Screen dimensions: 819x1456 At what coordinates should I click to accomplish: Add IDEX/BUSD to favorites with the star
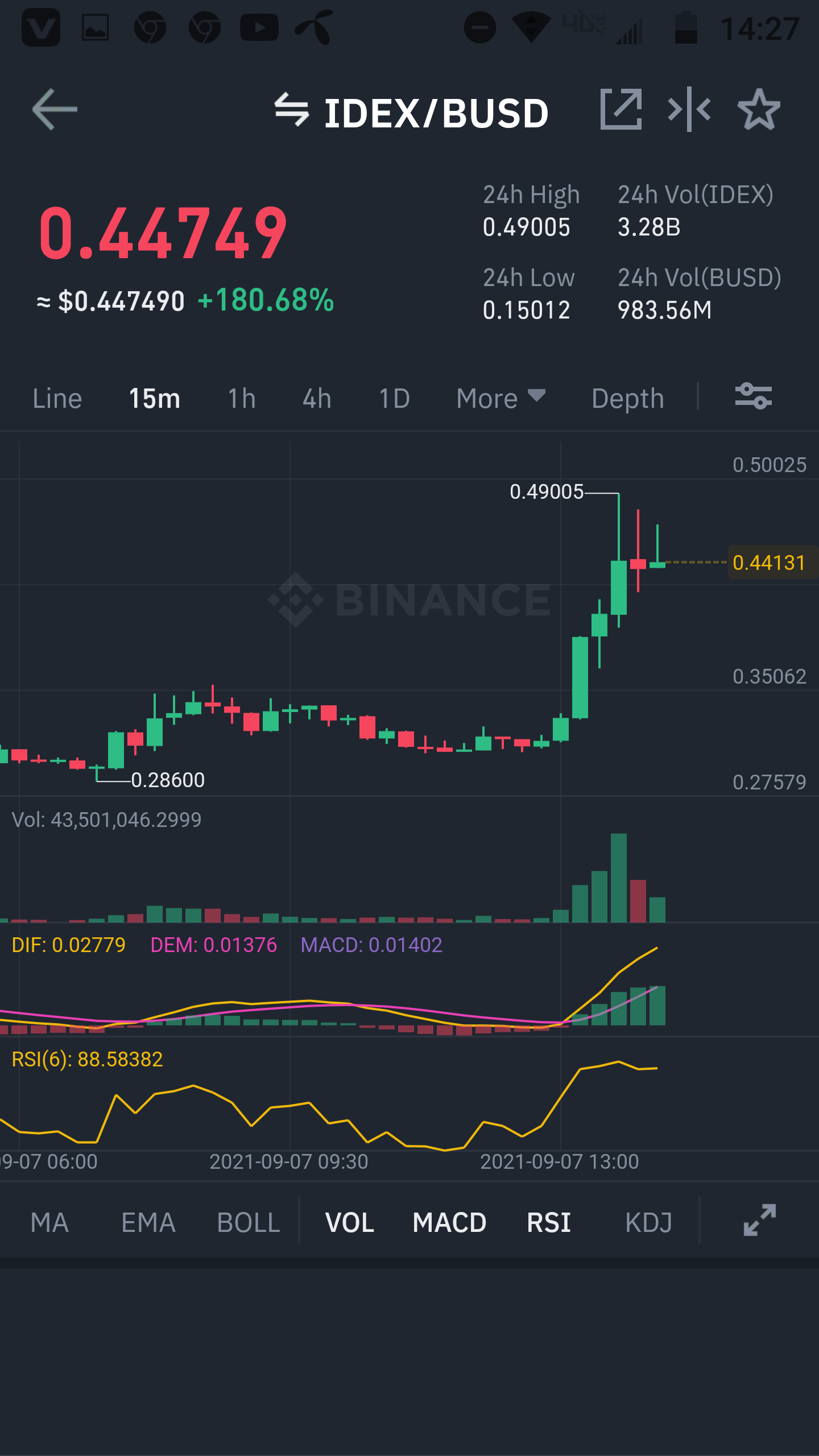tap(759, 109)
